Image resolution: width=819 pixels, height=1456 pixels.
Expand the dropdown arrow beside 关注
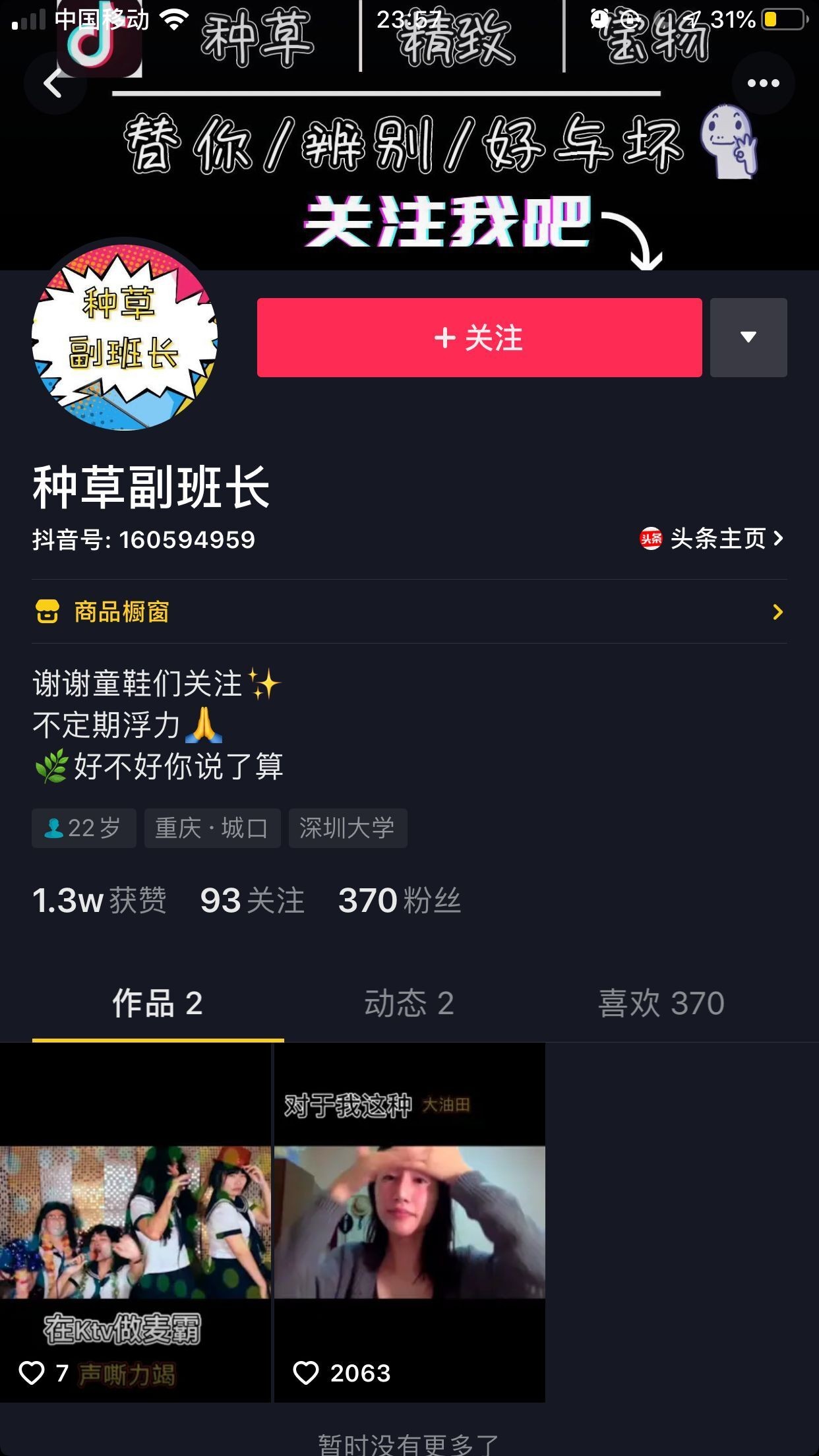pos(748,338)
